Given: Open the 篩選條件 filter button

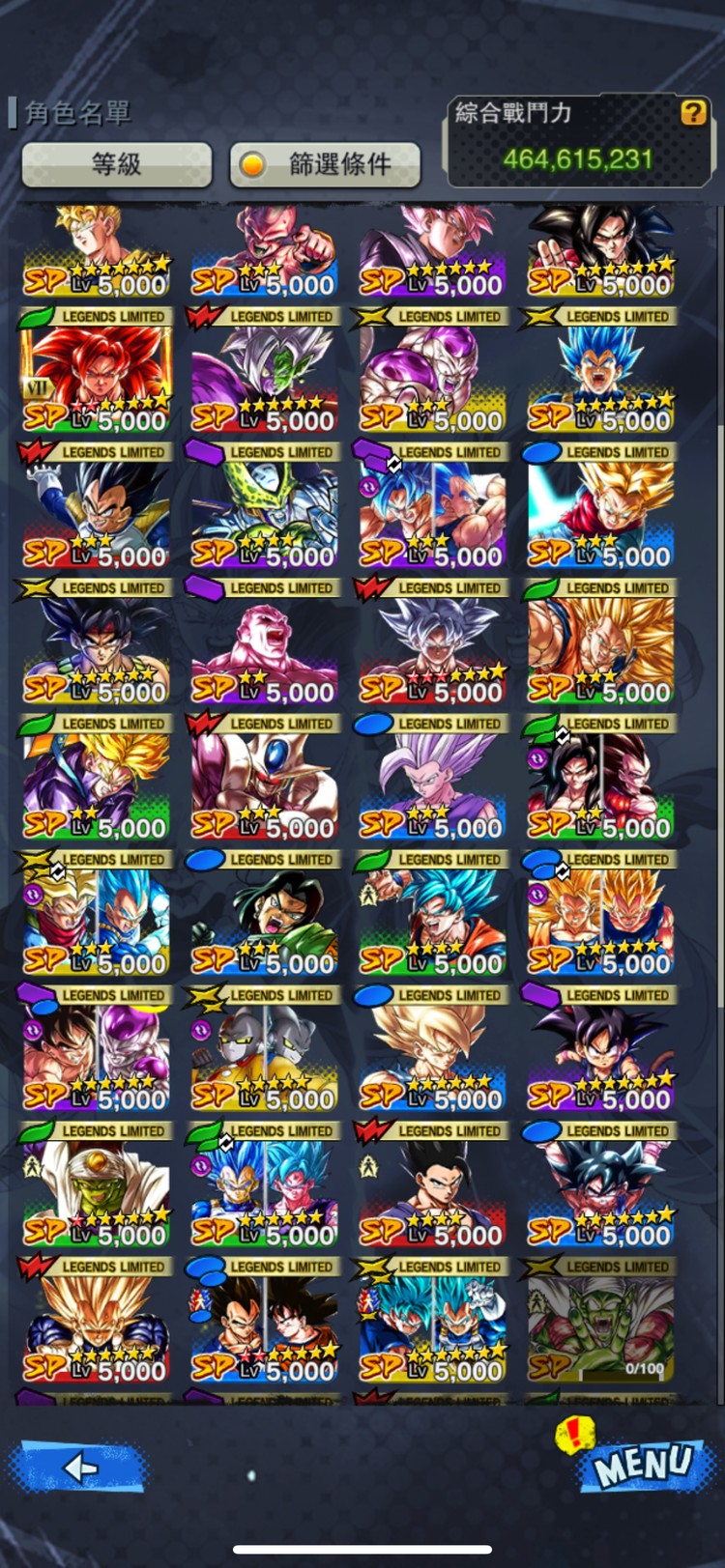Looking at the screenshot, I should pyautogui.click(x=325, y=165).
